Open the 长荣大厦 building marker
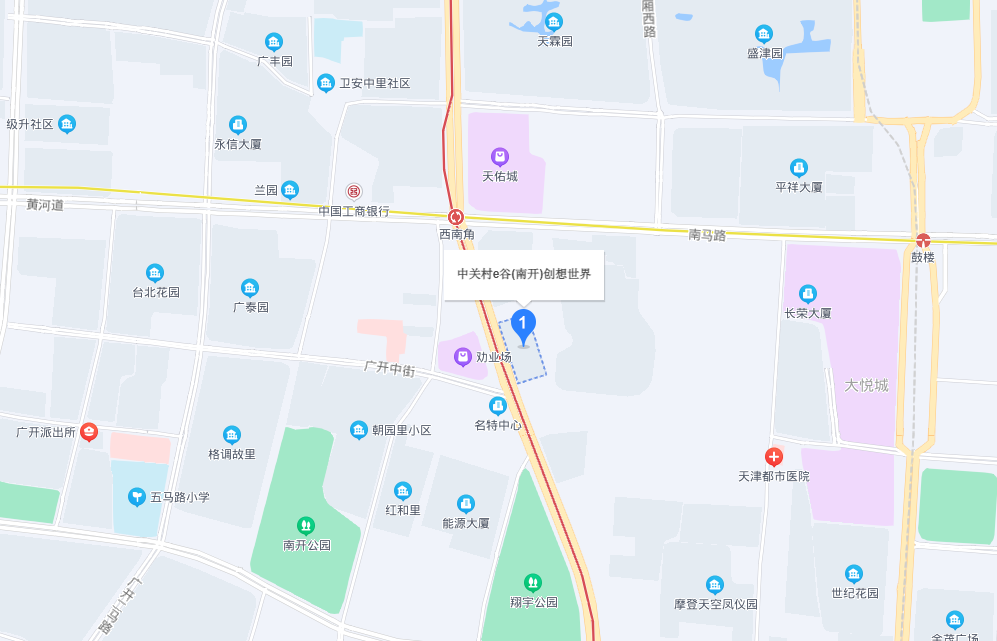 click(808, 293)
